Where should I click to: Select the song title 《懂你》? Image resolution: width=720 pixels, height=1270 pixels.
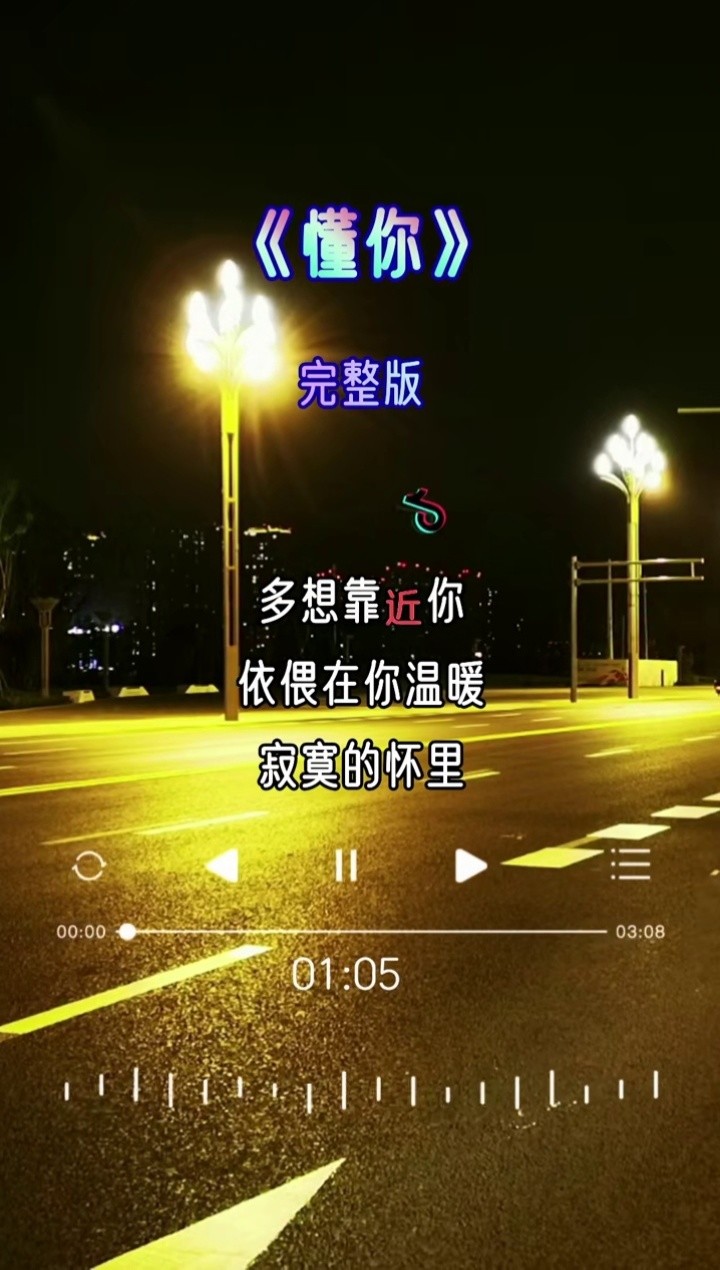(358, 240)
